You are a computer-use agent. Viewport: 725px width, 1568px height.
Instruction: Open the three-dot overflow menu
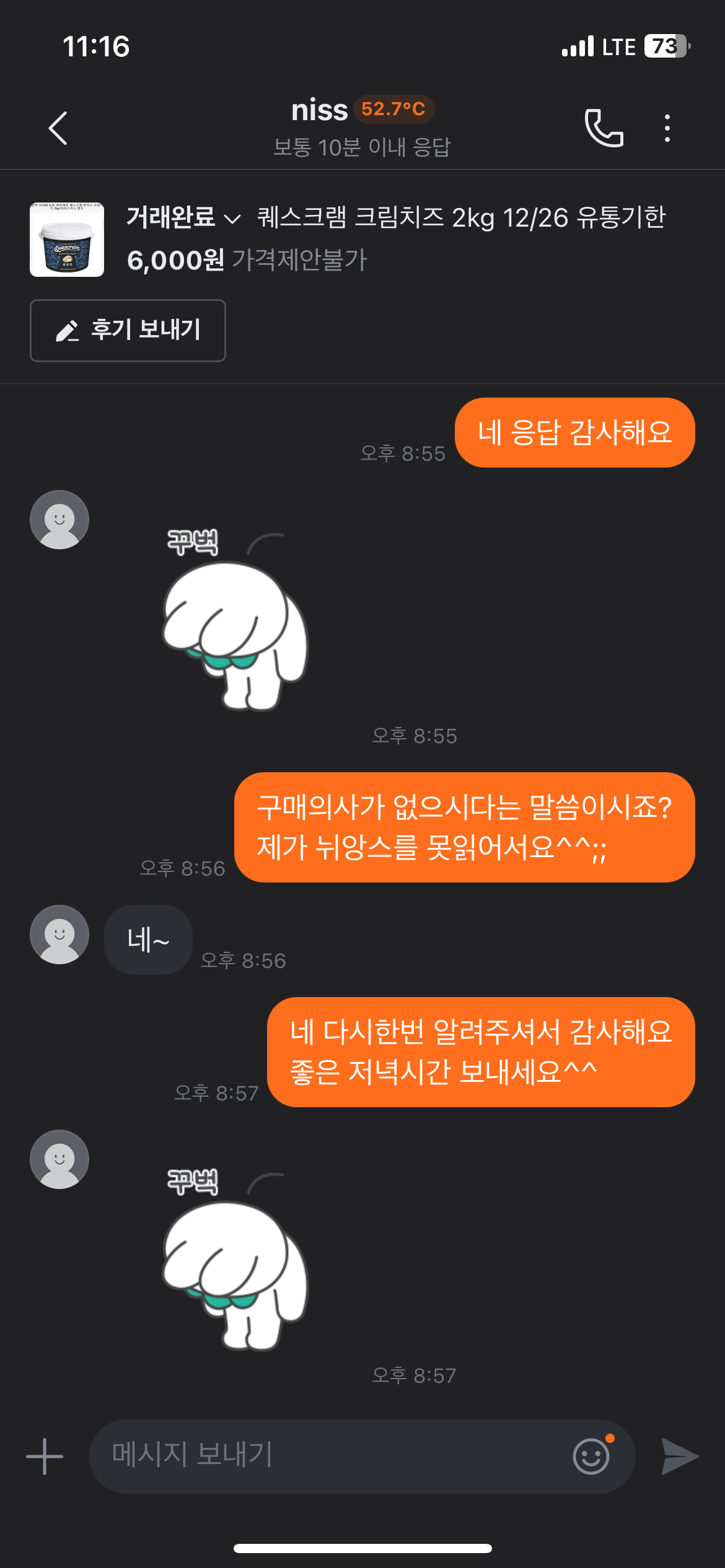pos(667,128)
